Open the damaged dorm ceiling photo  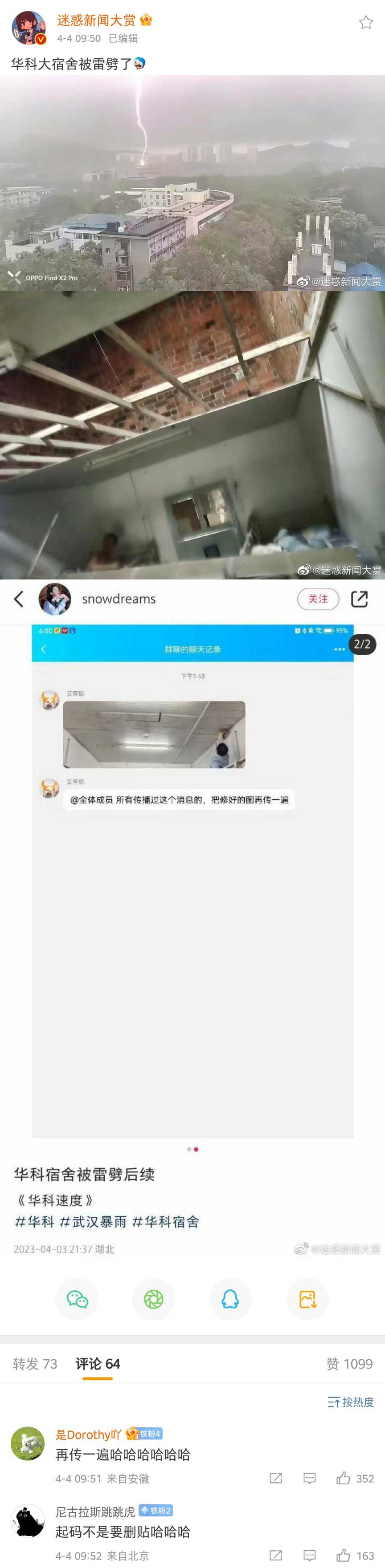click(192, 434)
